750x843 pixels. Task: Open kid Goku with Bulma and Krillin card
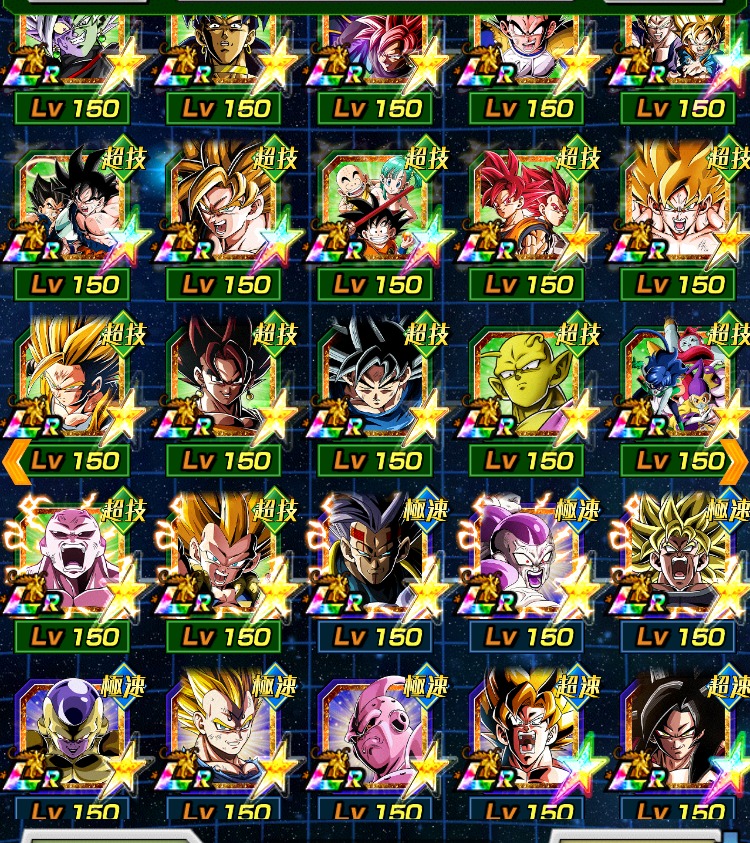(377, 208)
